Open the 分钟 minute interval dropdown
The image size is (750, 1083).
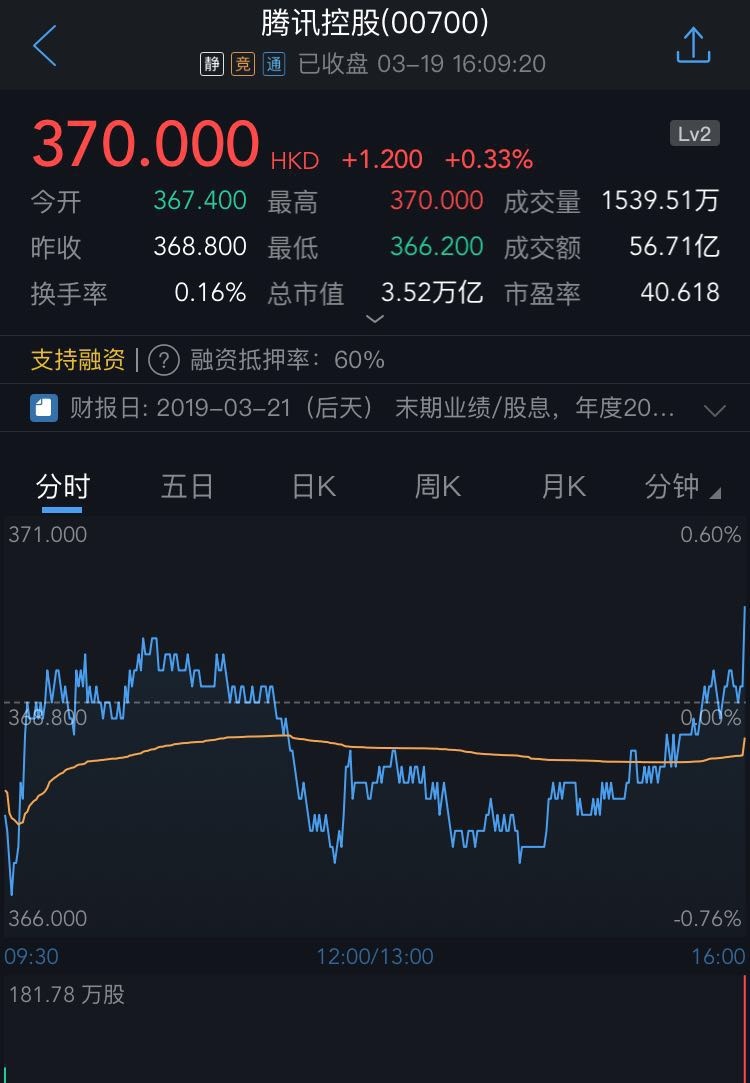[682, 487]
